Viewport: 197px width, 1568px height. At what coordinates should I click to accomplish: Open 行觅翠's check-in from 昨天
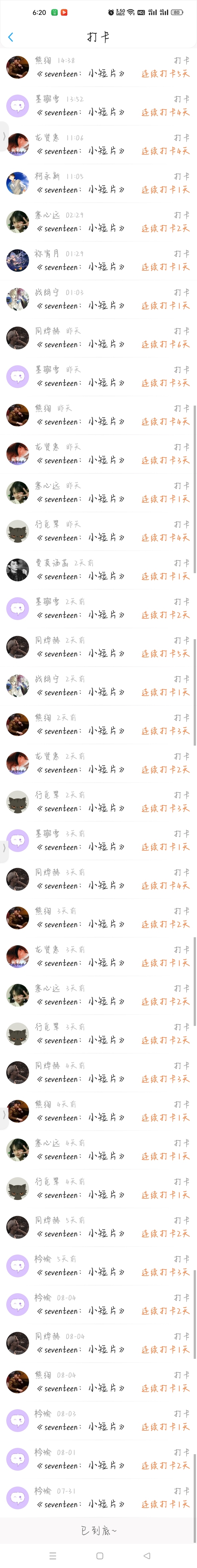click(x=98, y=532)
